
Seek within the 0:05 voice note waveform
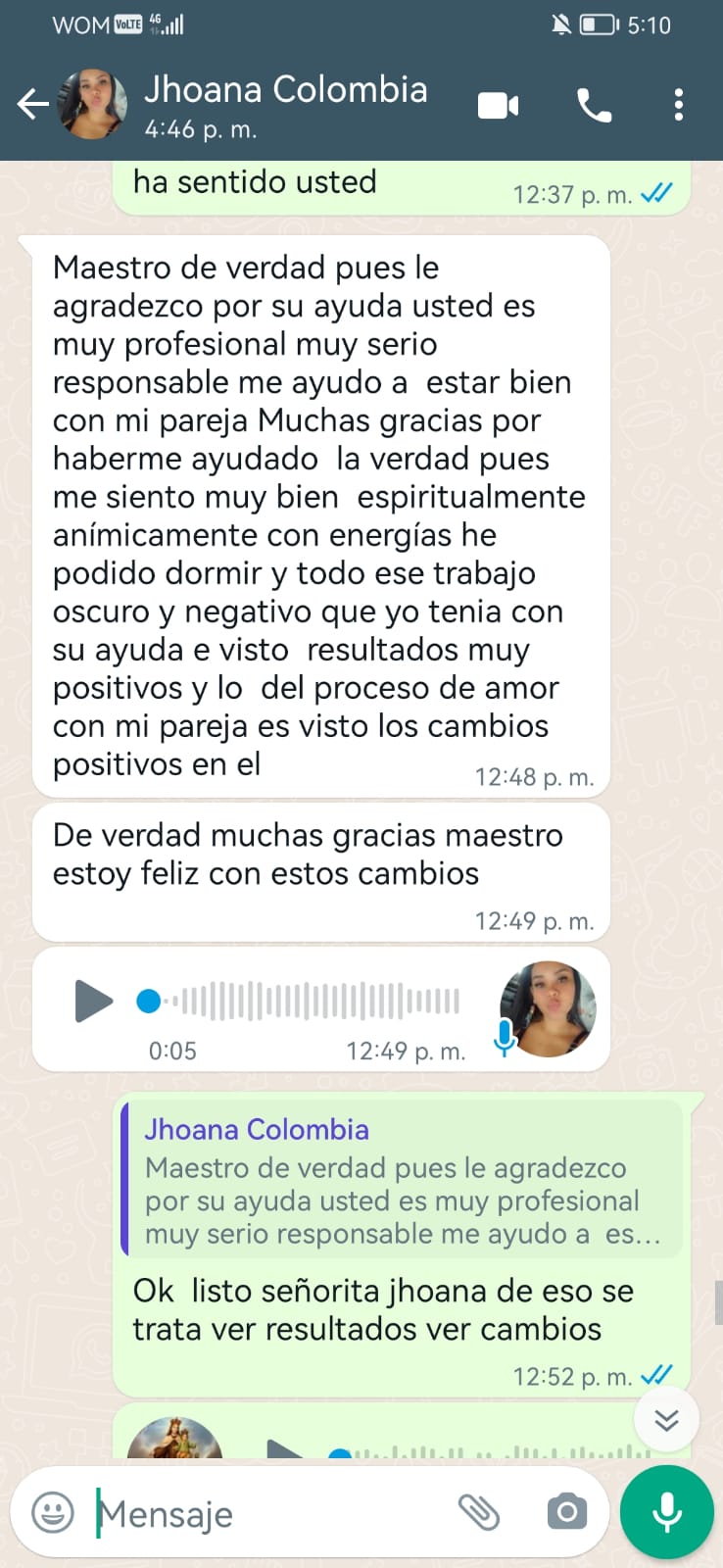pyautogui.click(x=313, y=1001)
